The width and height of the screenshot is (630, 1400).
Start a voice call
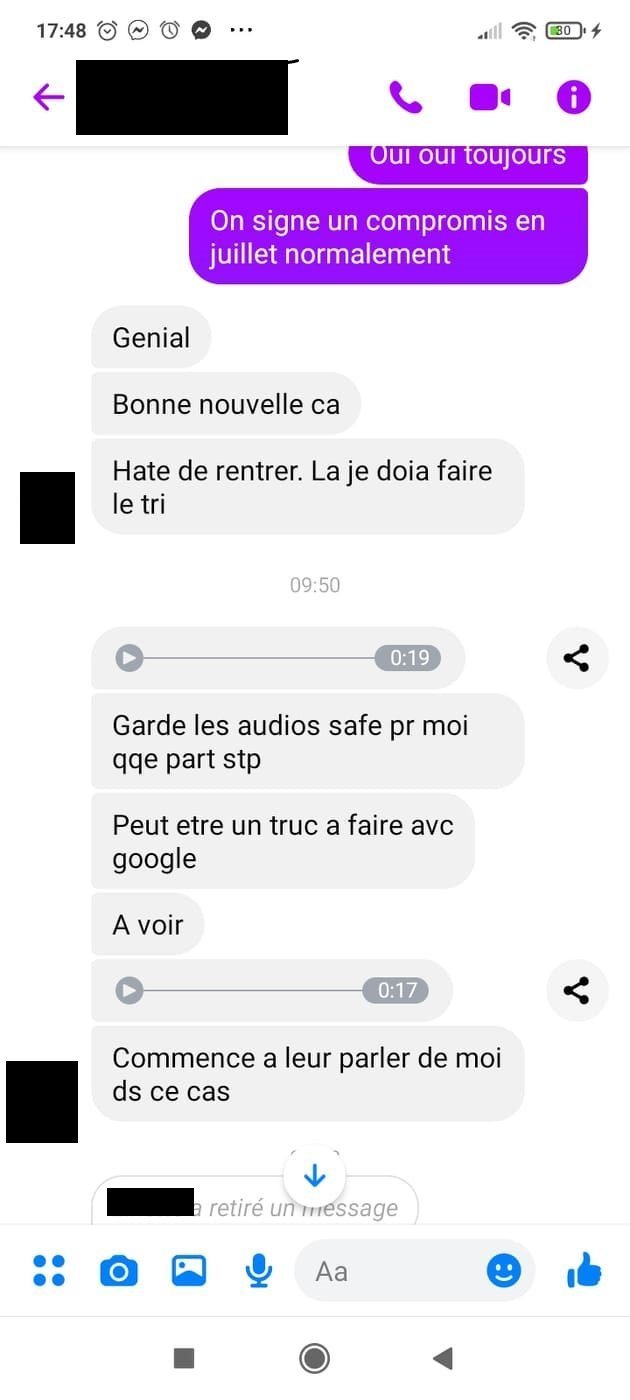click(405, 97)
